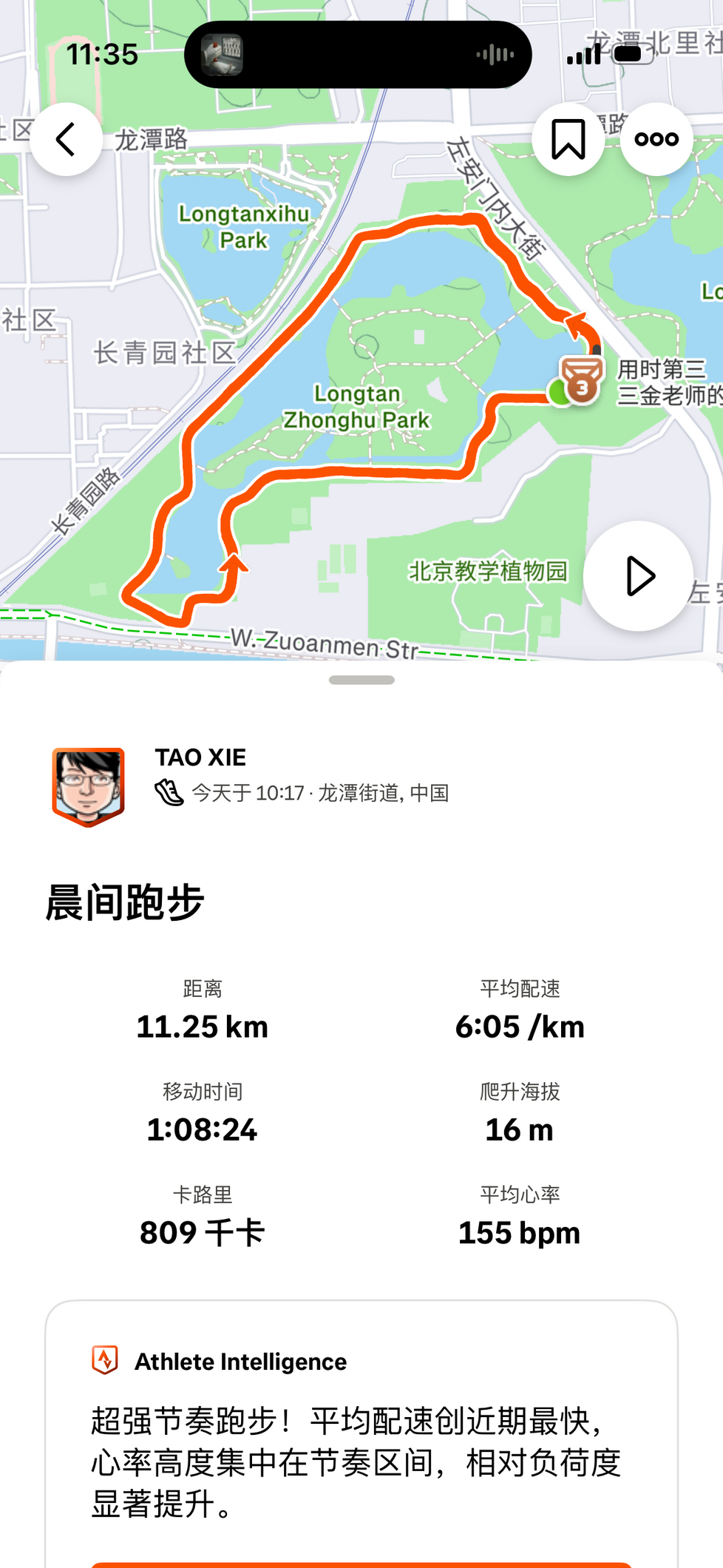Open TAO XIE's profile avatar
The height and width of the screenshot is (1568, 723).
pyautogui.click(x=88, y=786)
